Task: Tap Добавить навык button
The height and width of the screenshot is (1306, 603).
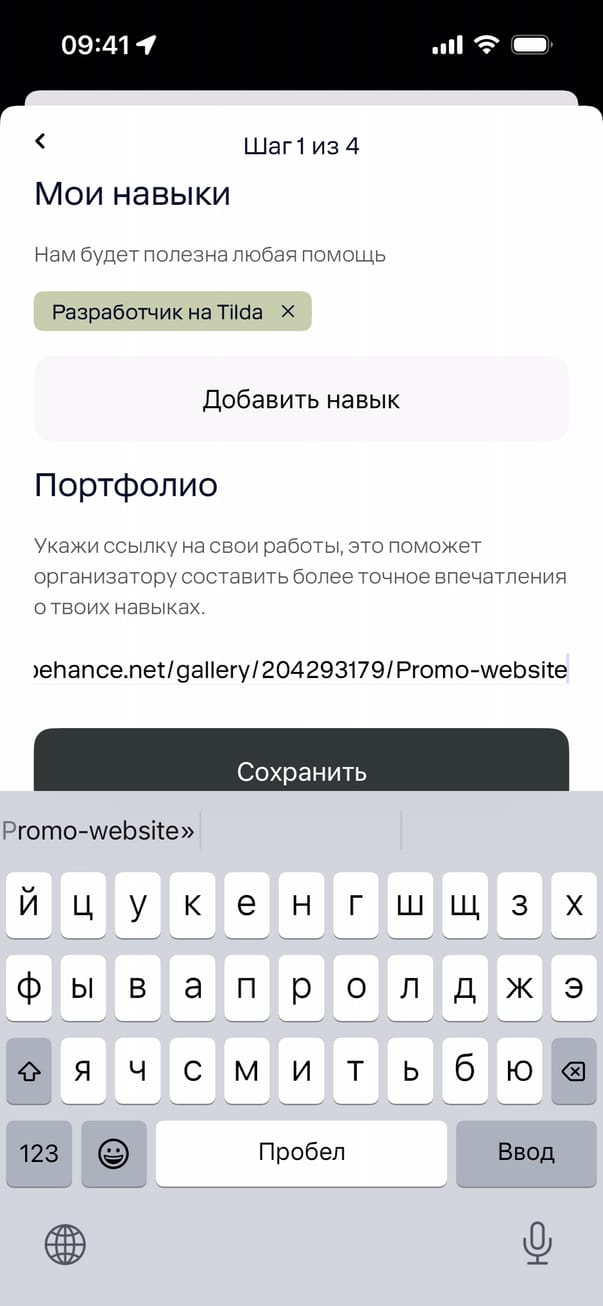Action: (x=301, y=400)
